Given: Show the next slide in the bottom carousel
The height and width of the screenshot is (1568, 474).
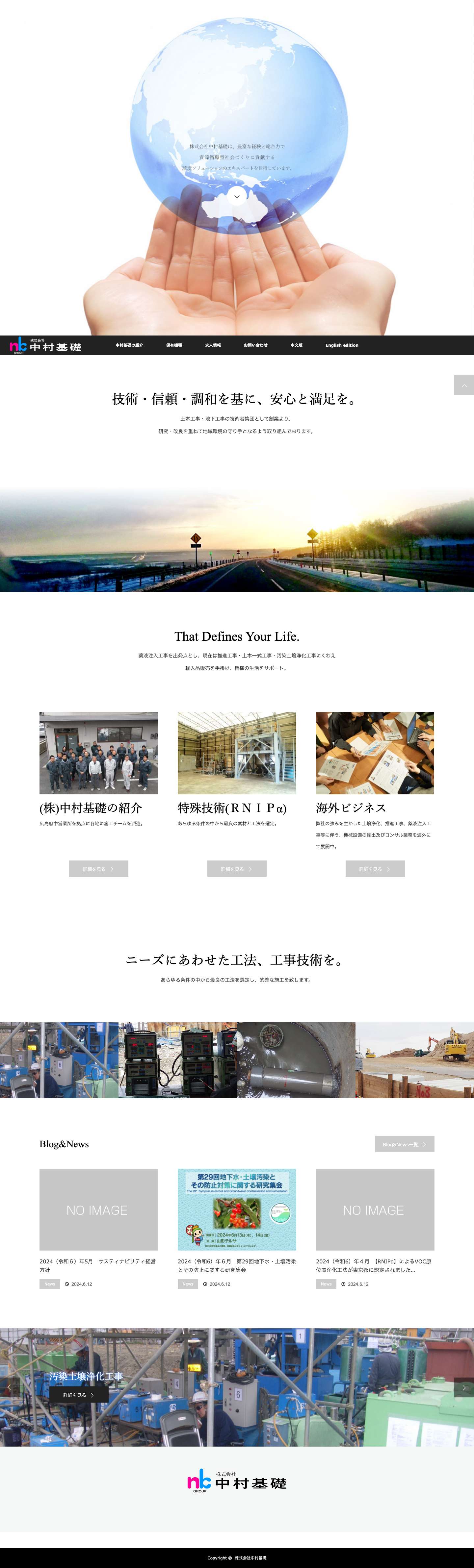Looking at the screenshot, I should [464, 1387].
